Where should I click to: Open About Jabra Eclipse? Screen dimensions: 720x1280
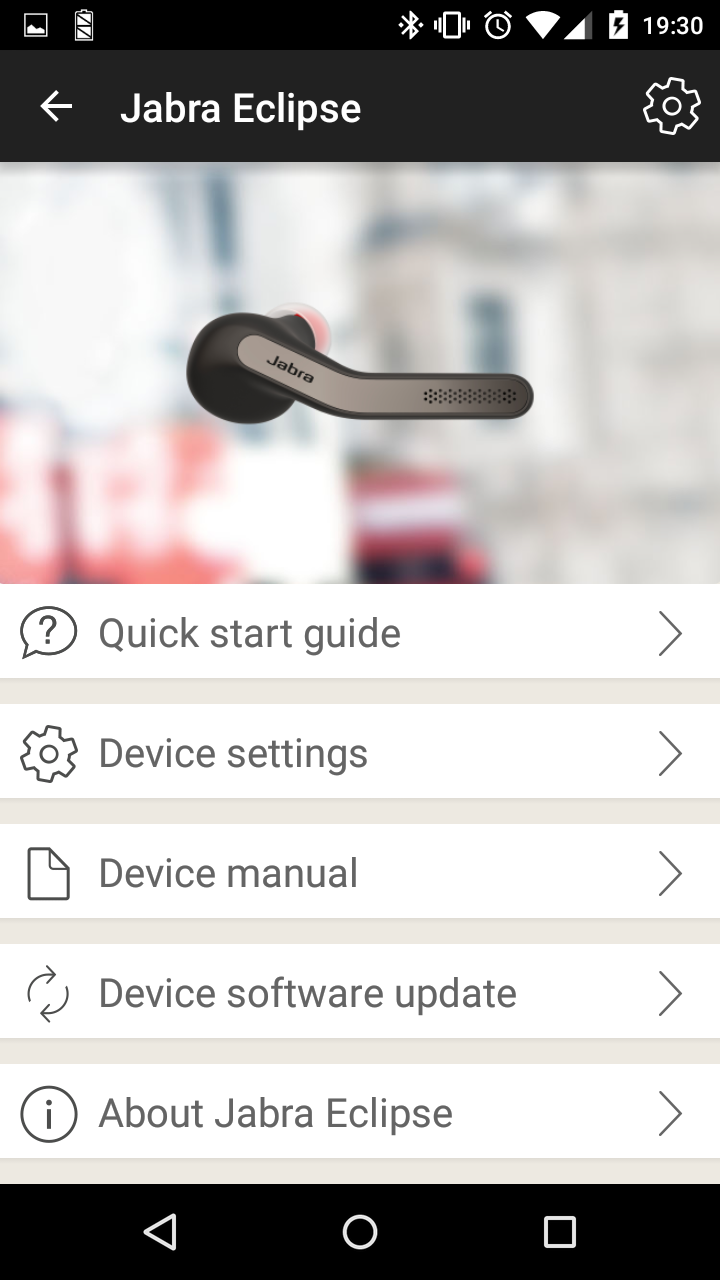360,1113
